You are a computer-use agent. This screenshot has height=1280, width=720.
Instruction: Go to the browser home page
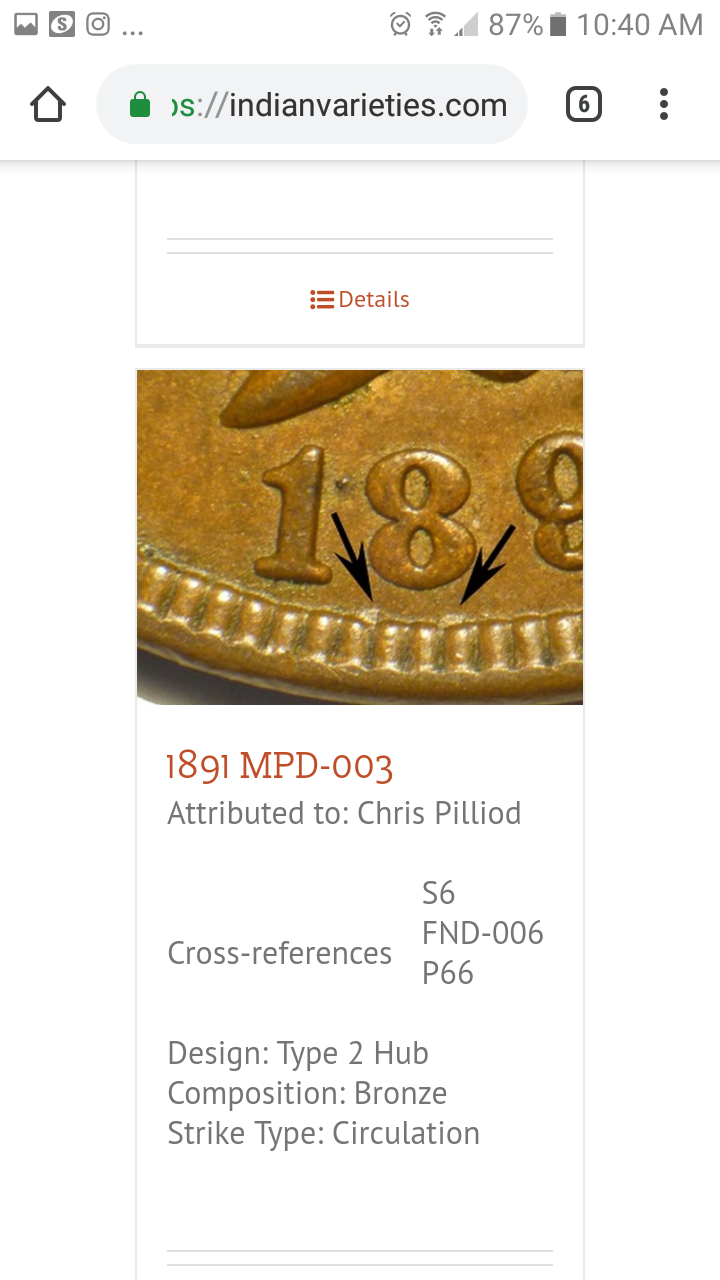point(48,104)
